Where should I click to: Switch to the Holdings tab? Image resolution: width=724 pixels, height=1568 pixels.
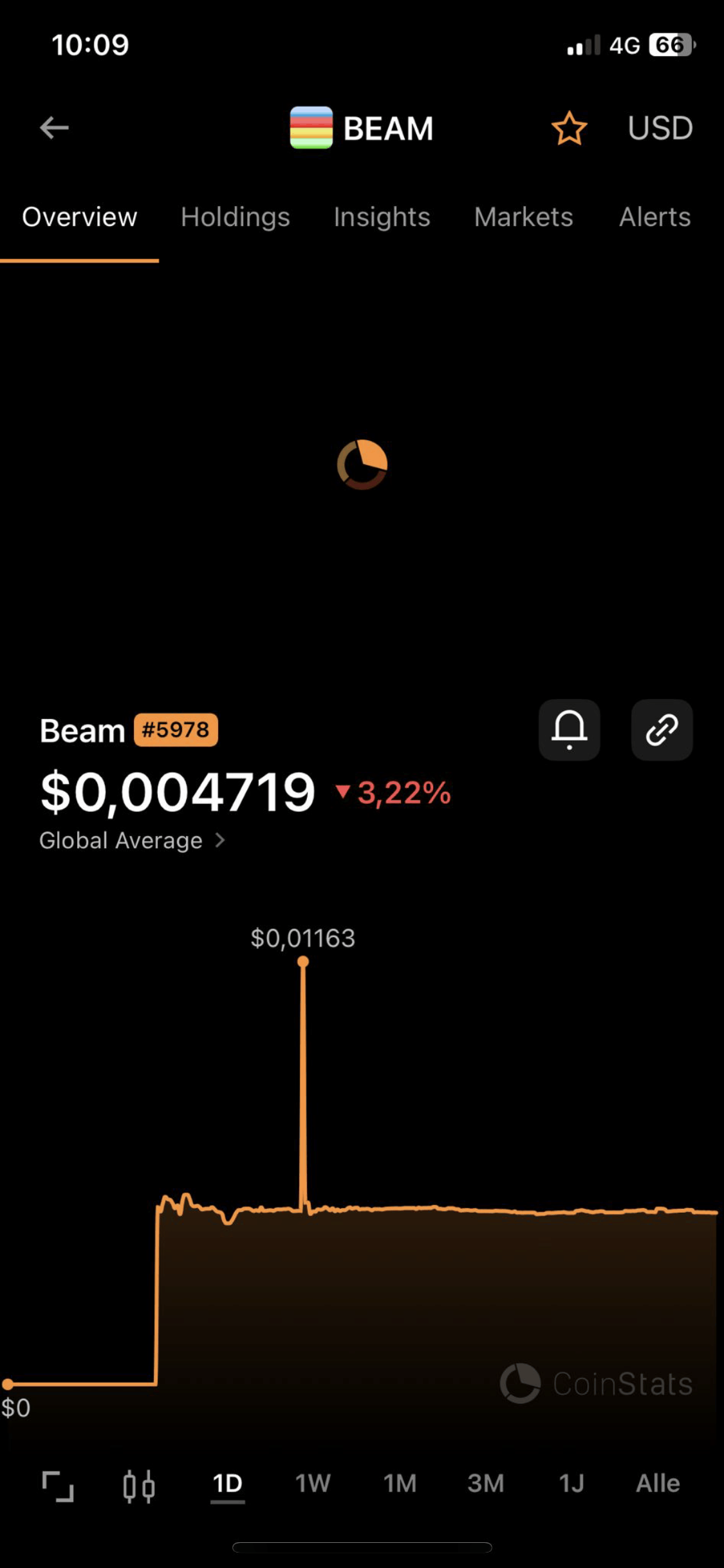[235, 218]
